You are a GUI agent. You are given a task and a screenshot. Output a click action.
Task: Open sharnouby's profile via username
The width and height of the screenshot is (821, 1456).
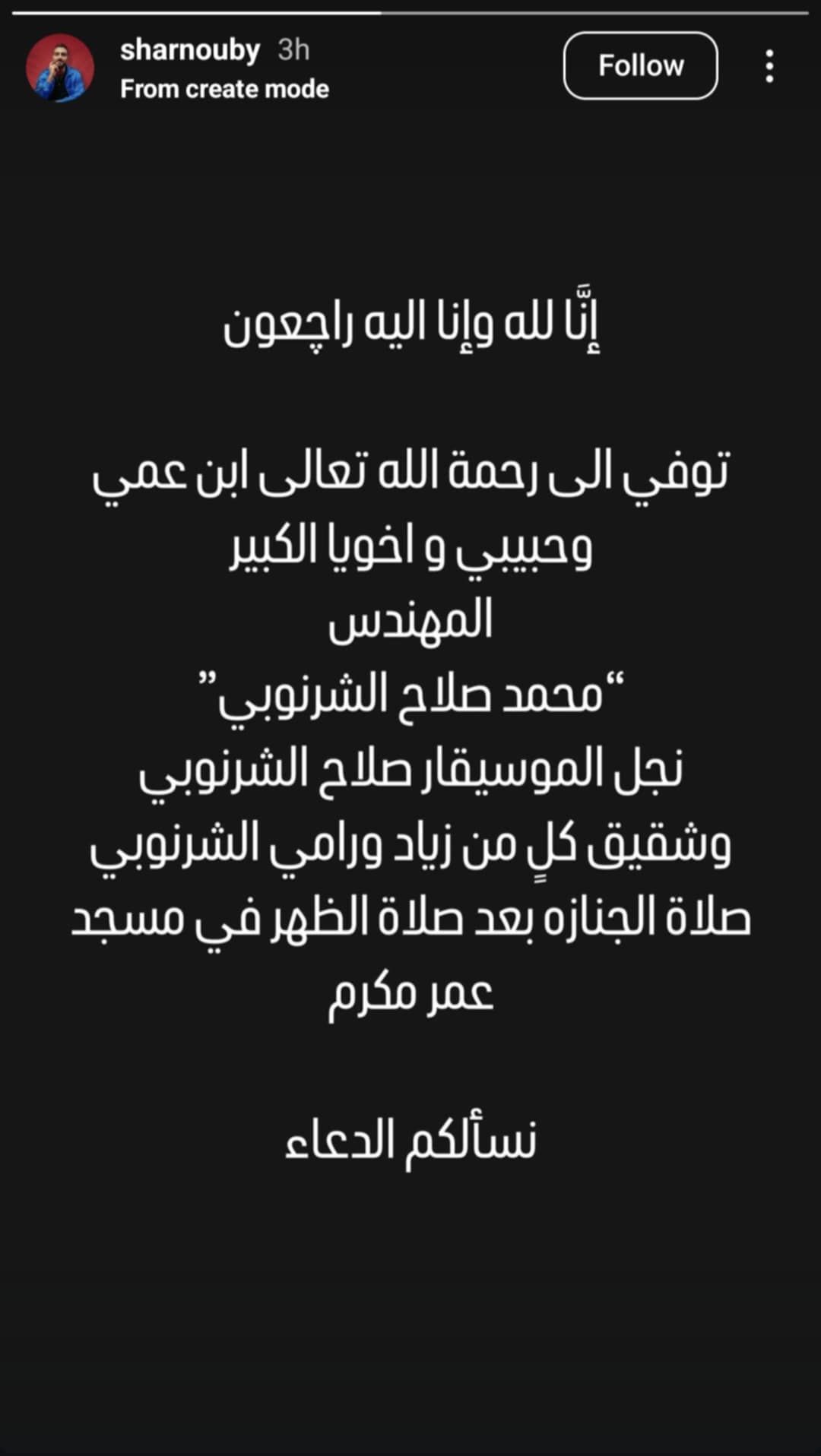[x=193, y=52]
